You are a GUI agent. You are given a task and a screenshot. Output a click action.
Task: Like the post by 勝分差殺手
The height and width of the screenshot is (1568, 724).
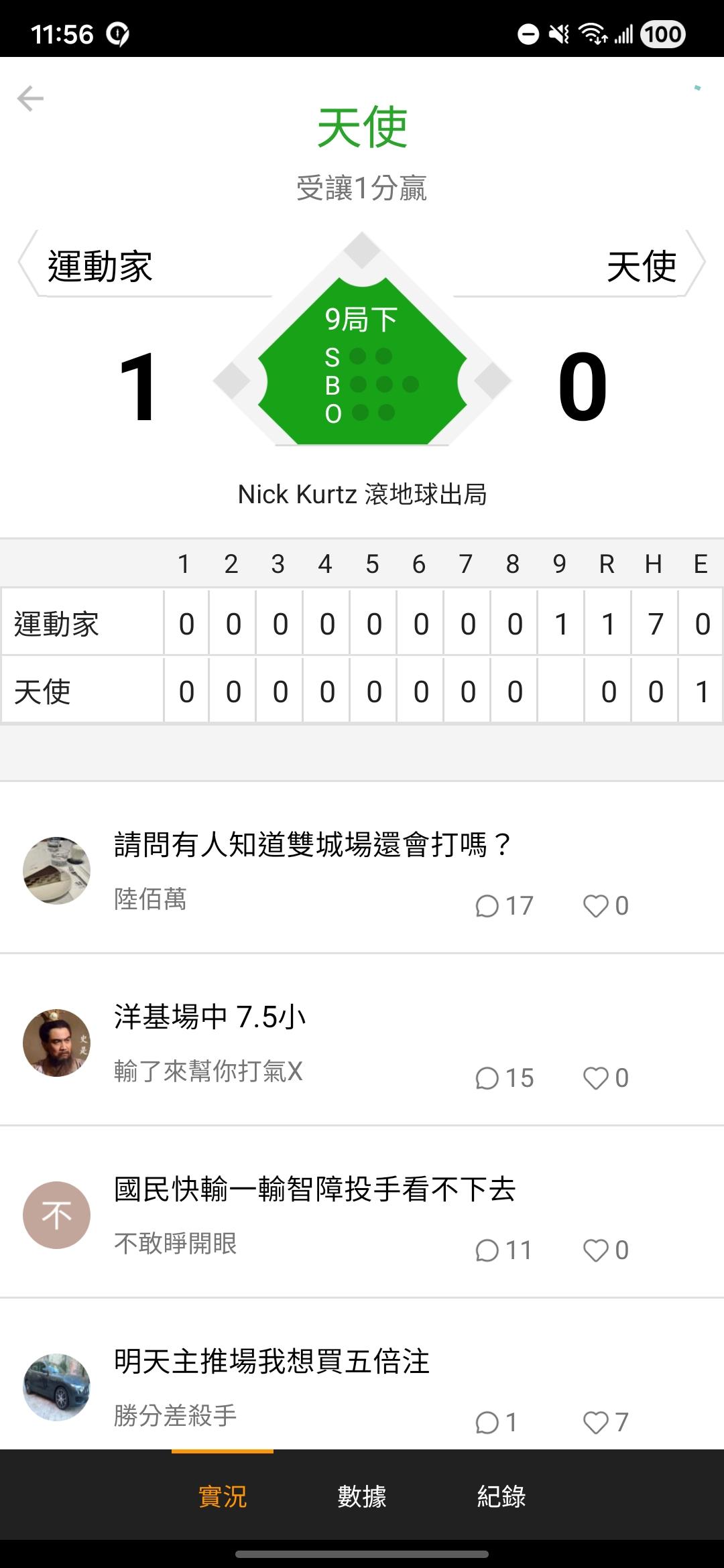pos(606,1422)
